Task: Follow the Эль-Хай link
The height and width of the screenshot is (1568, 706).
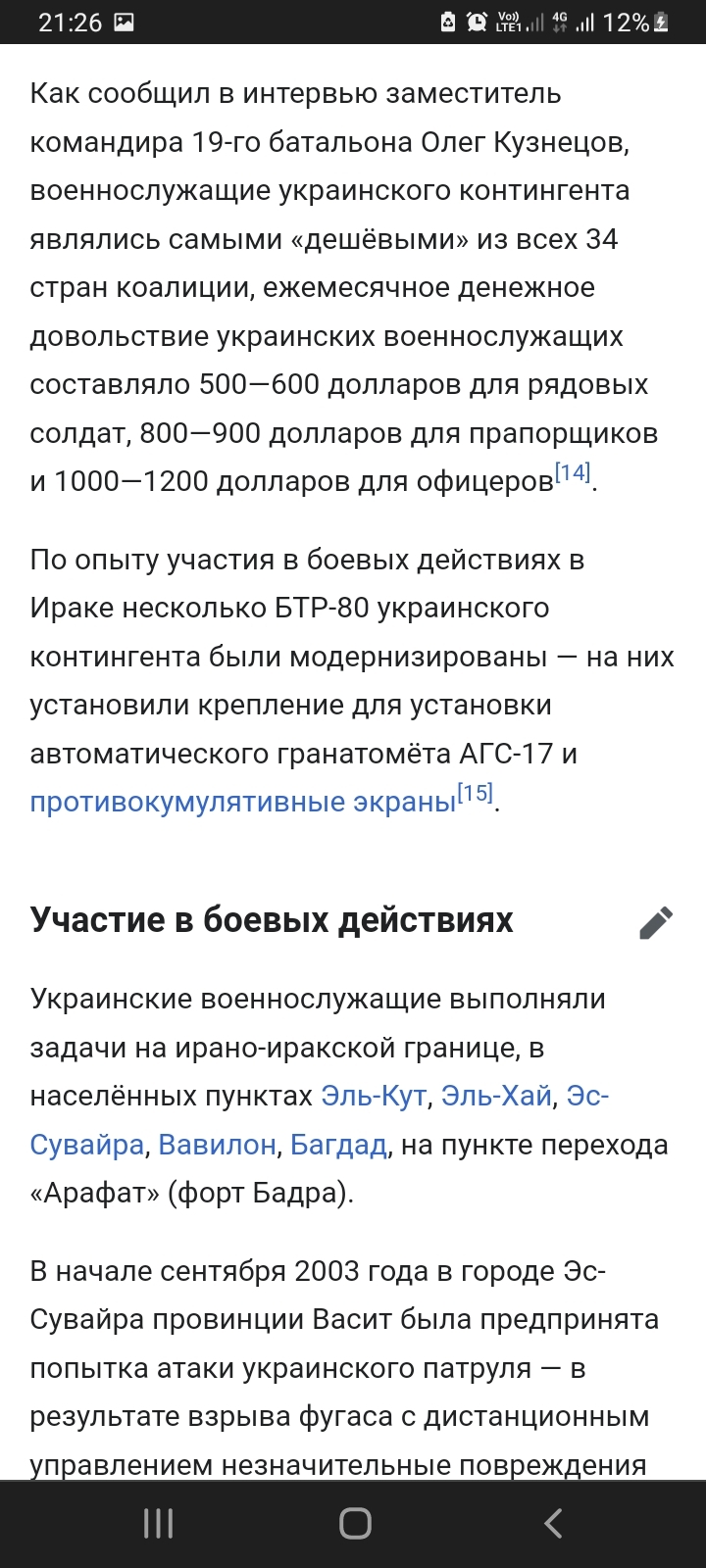Action: 496,1096
